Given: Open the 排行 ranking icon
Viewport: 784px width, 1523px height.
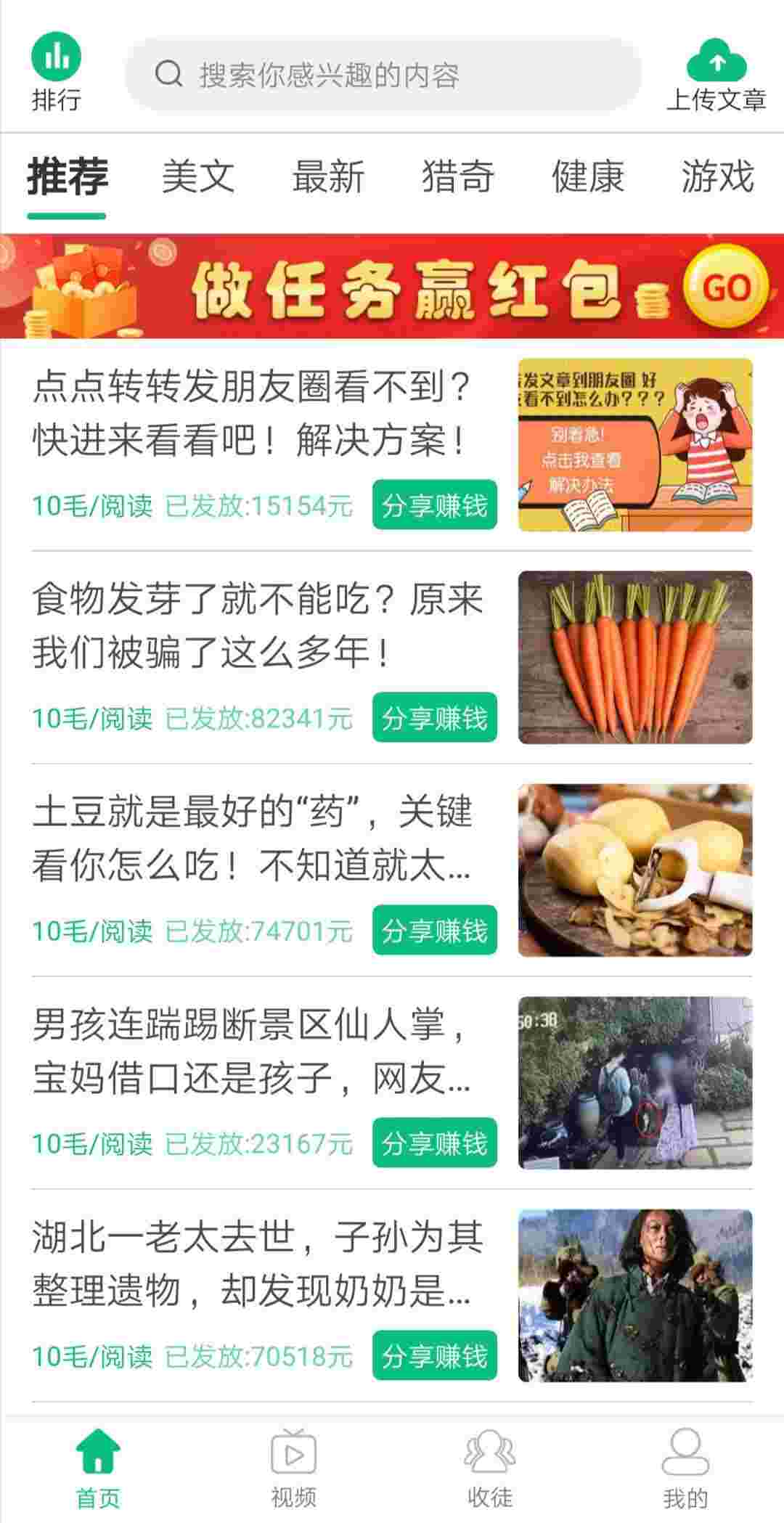Looking at the screenshot, I should [56, 73].
